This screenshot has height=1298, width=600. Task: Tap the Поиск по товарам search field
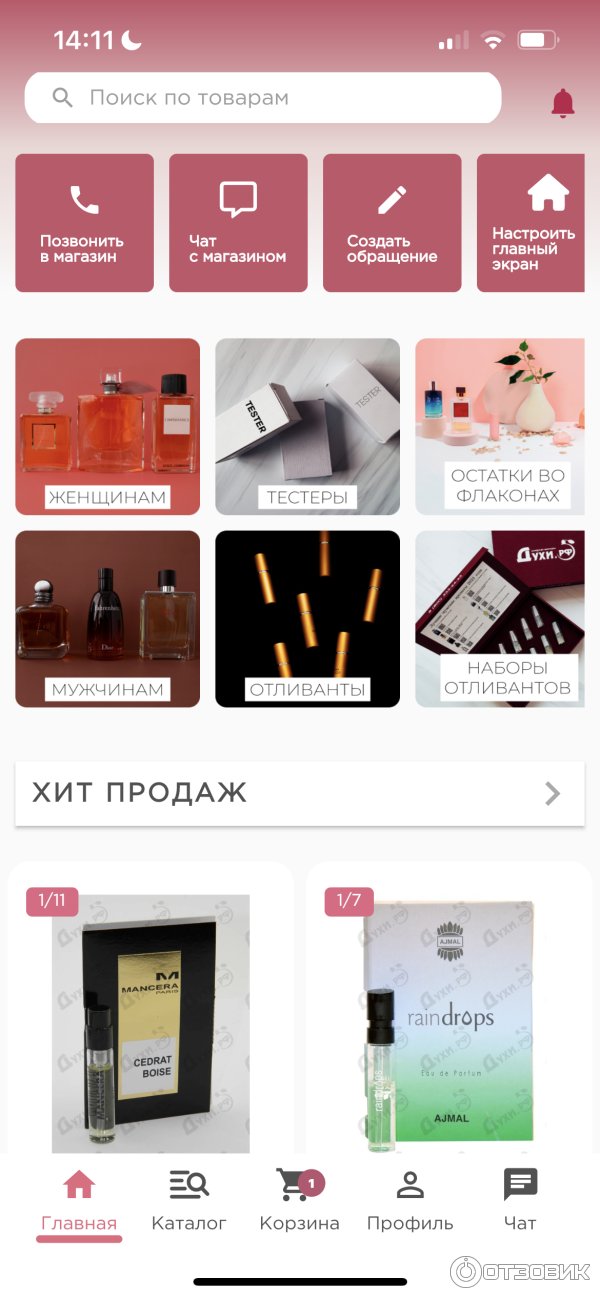[262, 98]
